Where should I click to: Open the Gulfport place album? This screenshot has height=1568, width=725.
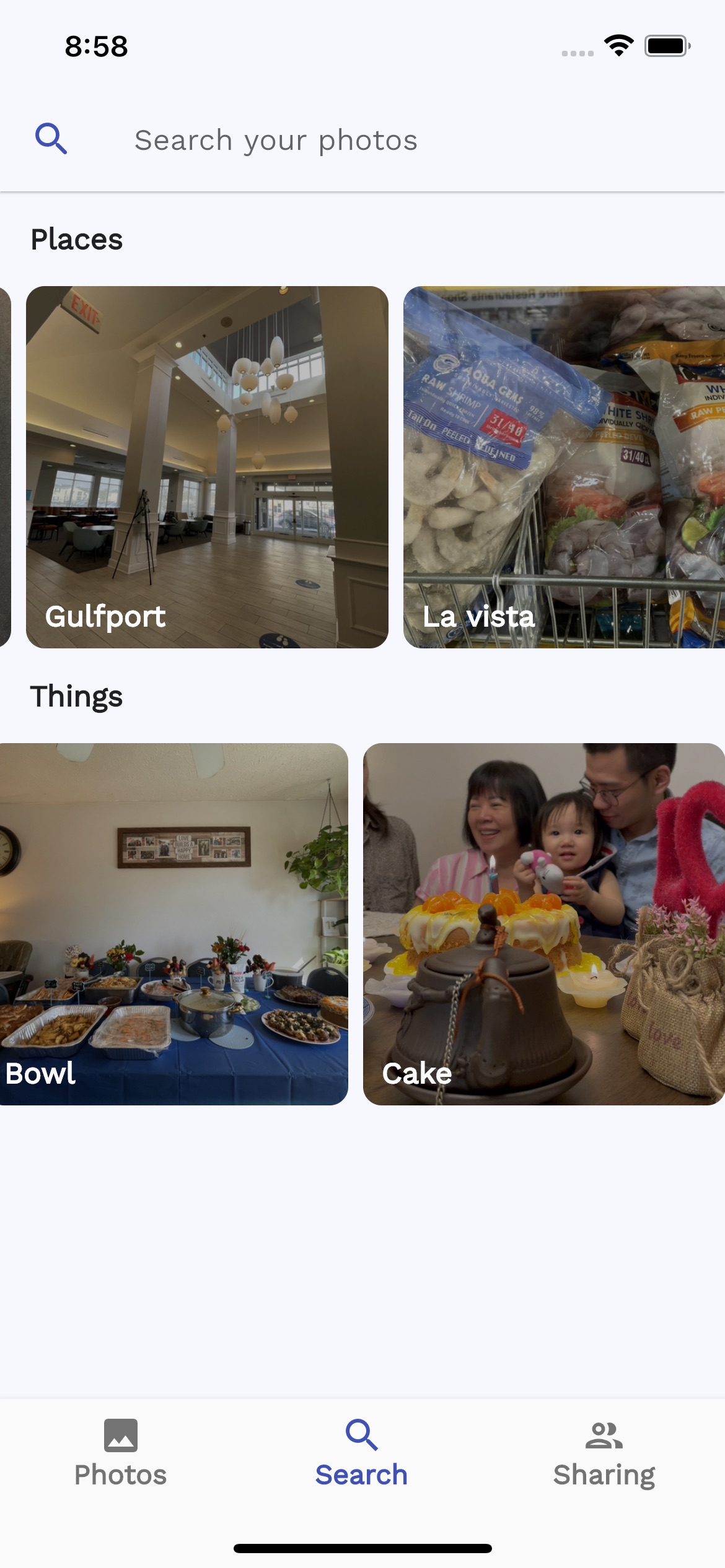207,467
